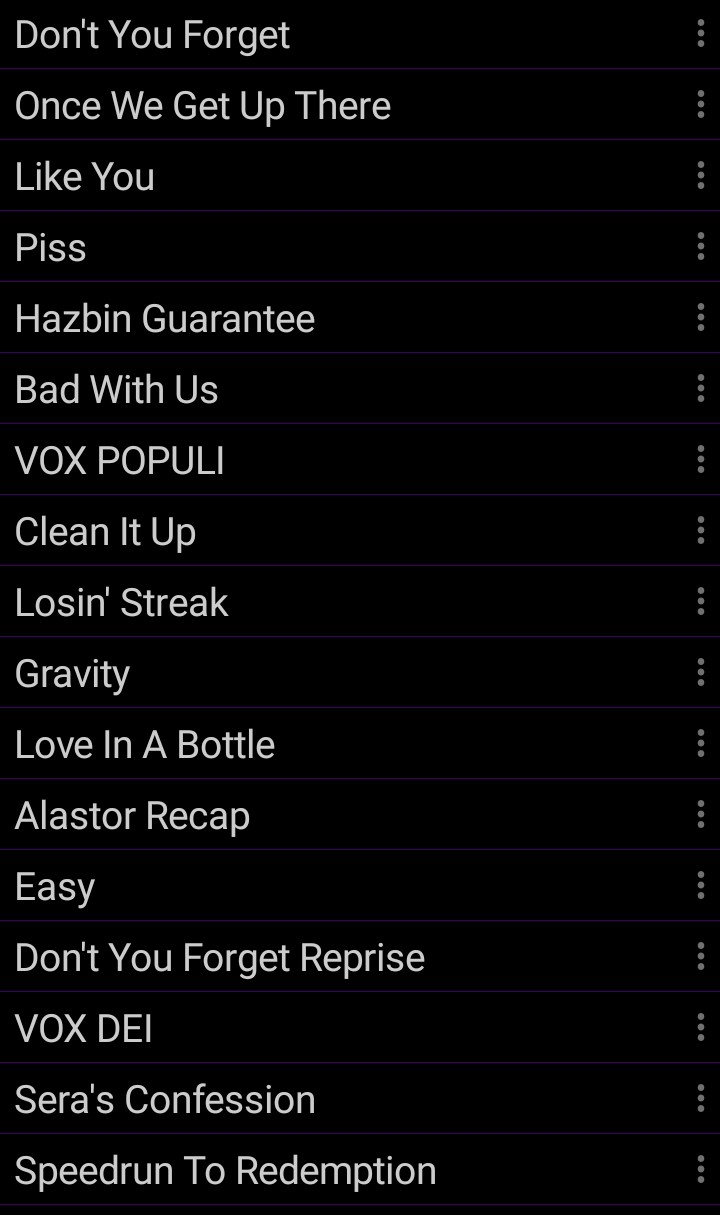Viewport: 720px width, 1215px height.
Task: Open options for Don't You Forget Reprise
Action: [700, 957]
